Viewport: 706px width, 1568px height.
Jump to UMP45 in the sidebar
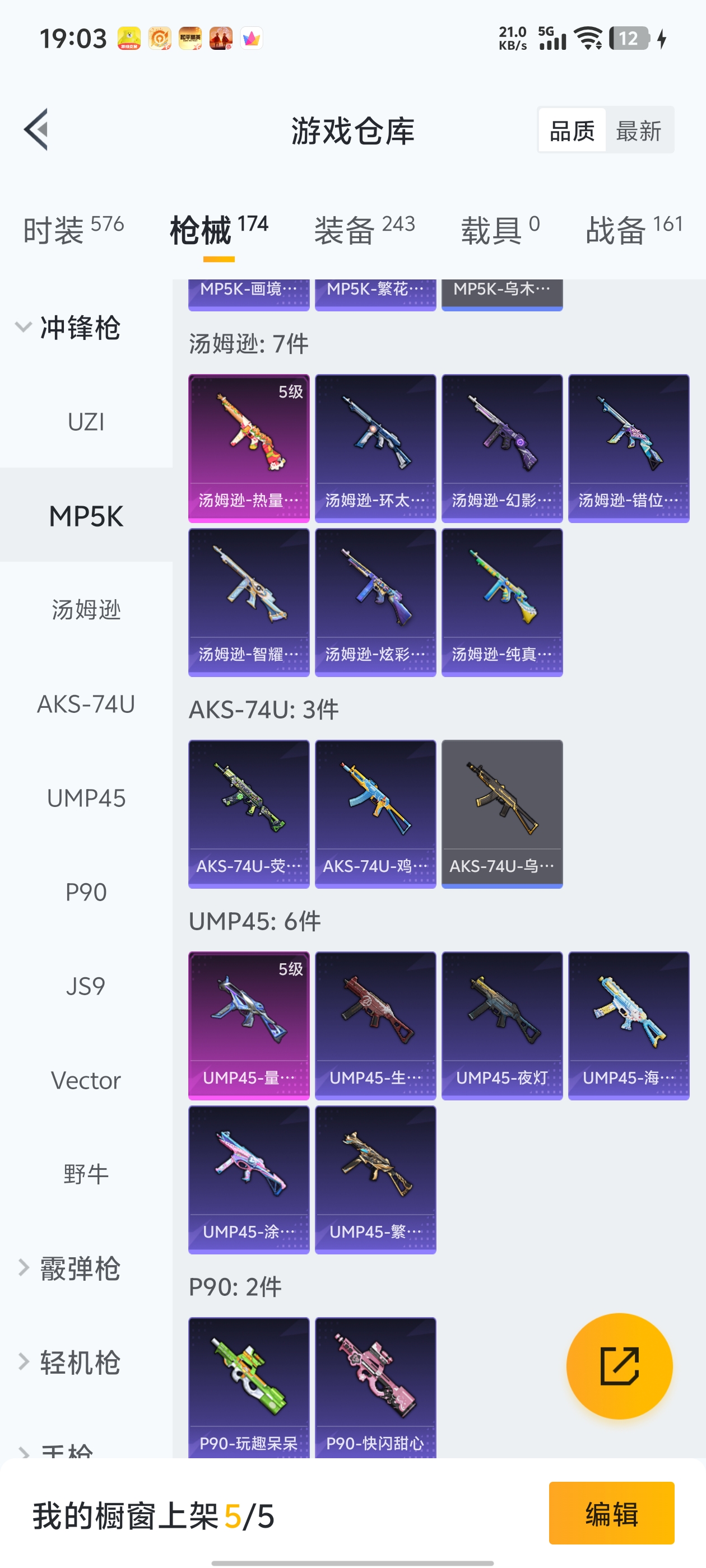click(x=86, y=797)
